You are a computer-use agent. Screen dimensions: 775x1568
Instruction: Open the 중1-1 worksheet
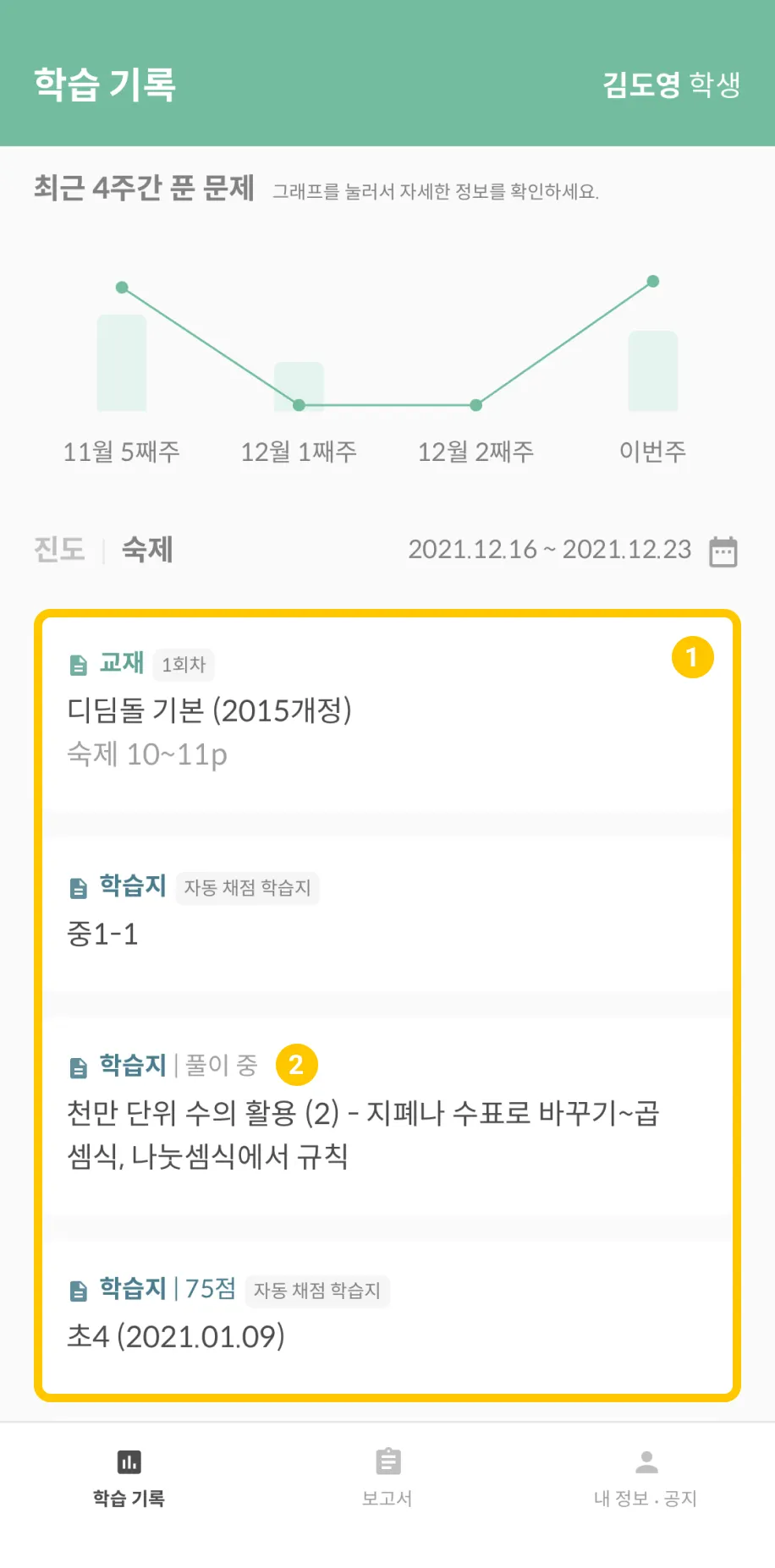387,913
